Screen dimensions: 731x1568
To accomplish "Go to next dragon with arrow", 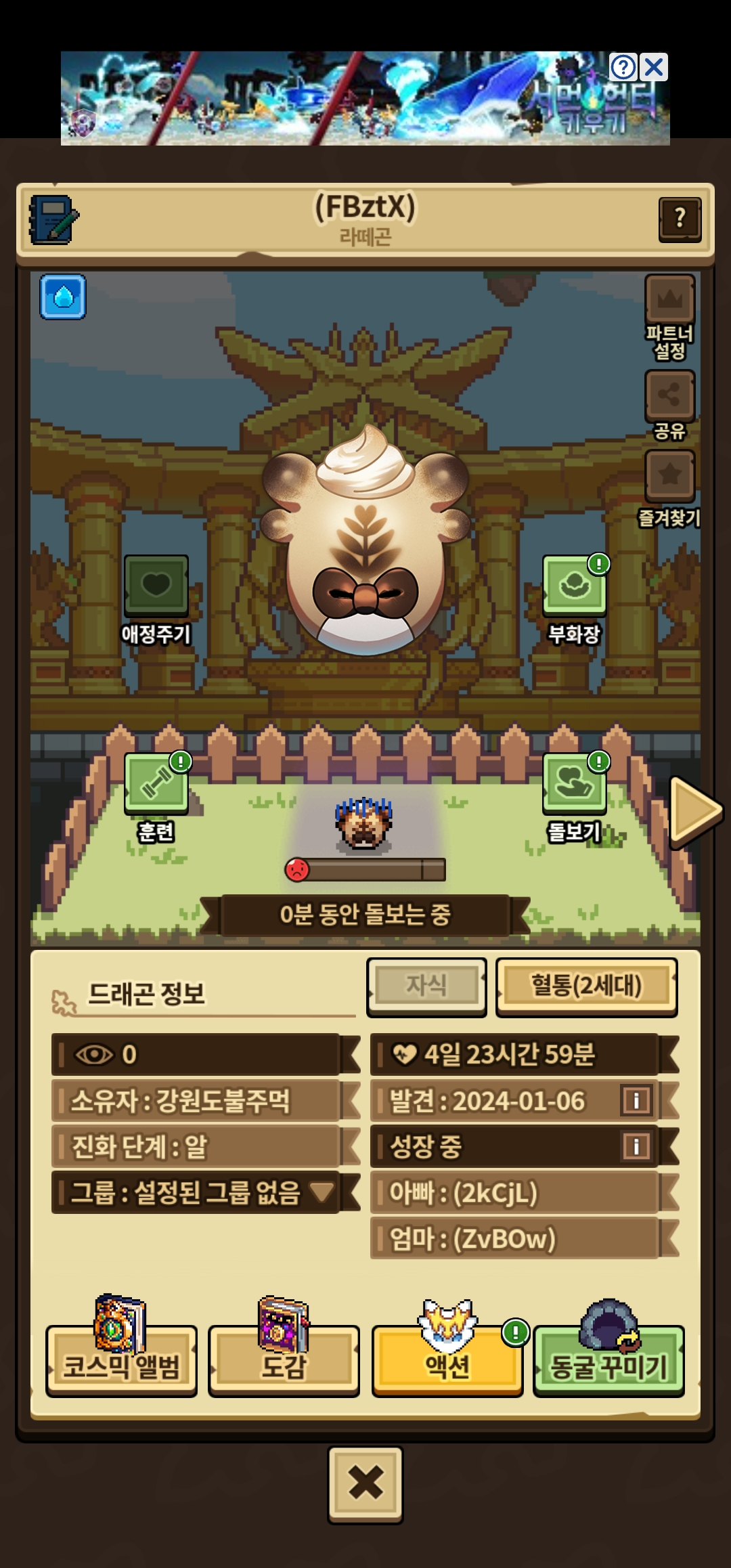I will pos(694,812).
